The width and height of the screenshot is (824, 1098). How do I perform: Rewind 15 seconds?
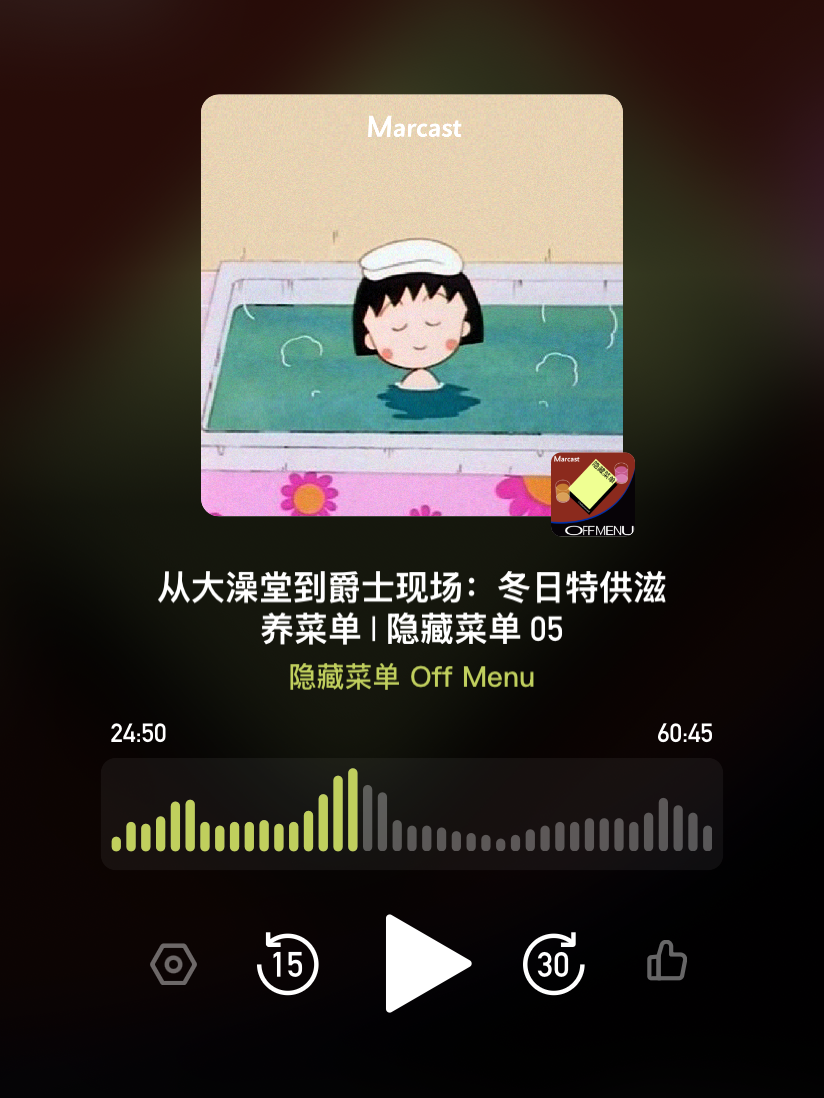288,964
